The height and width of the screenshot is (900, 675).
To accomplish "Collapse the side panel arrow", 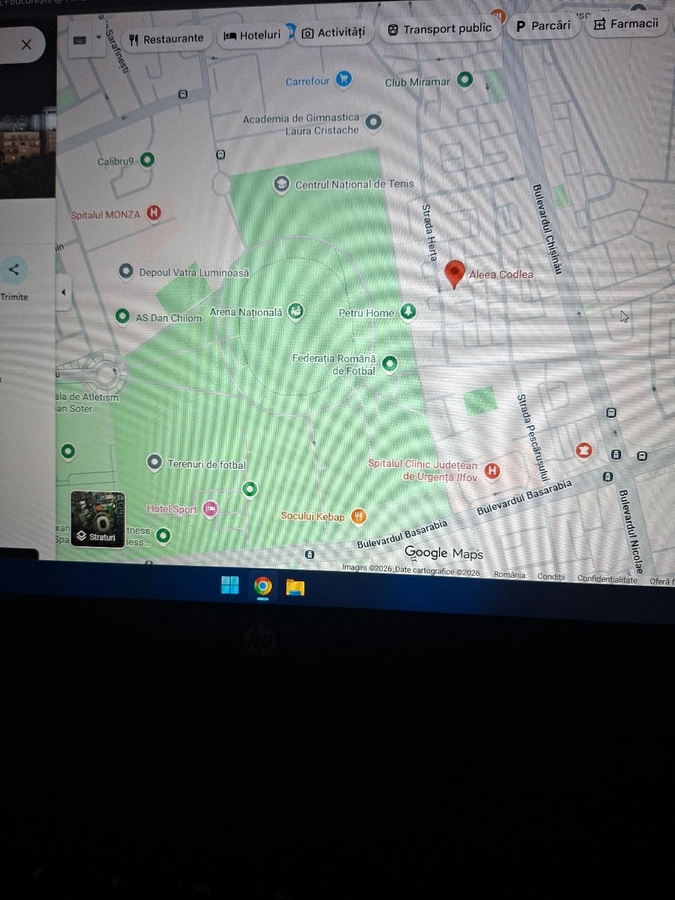I will pyautogui.click(x=64, y=293).
